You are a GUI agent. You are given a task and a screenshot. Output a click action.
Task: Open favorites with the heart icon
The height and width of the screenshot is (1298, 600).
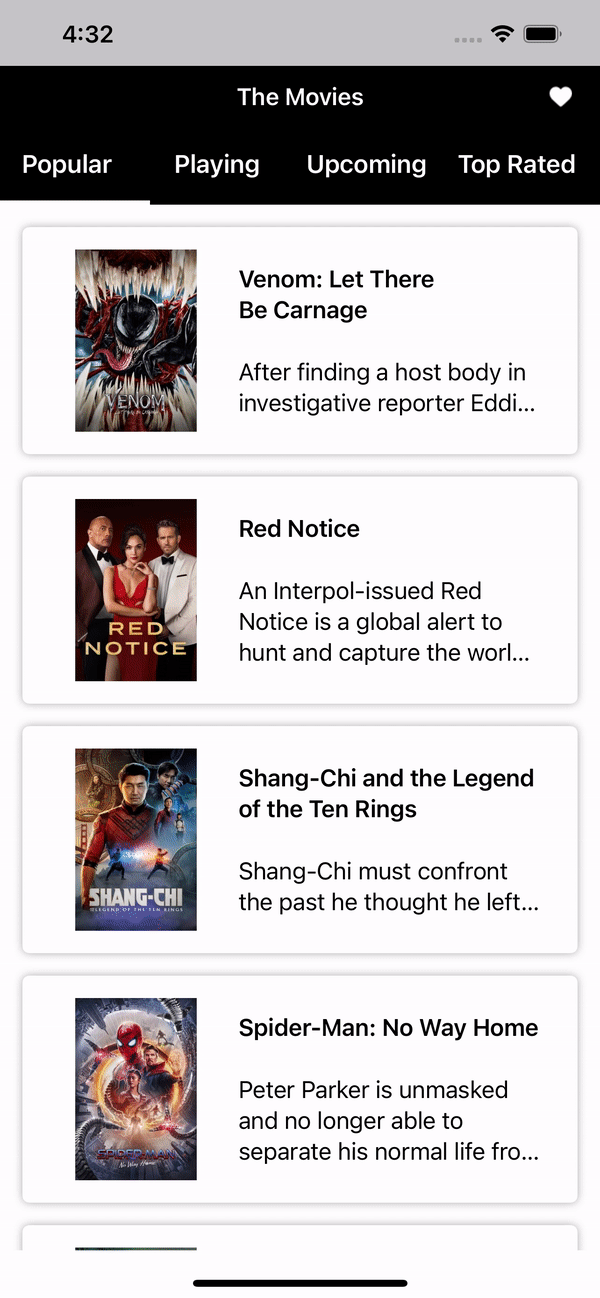coord(561,97)
